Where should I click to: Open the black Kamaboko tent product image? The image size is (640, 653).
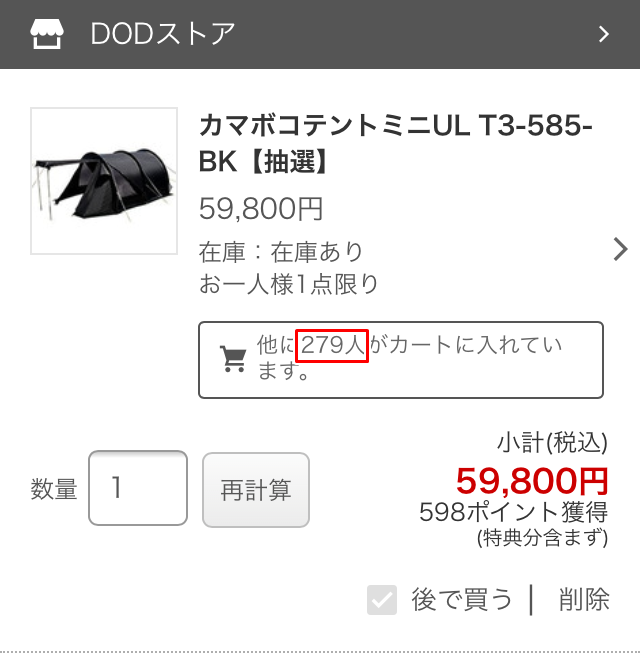click(x=90, y=181)
